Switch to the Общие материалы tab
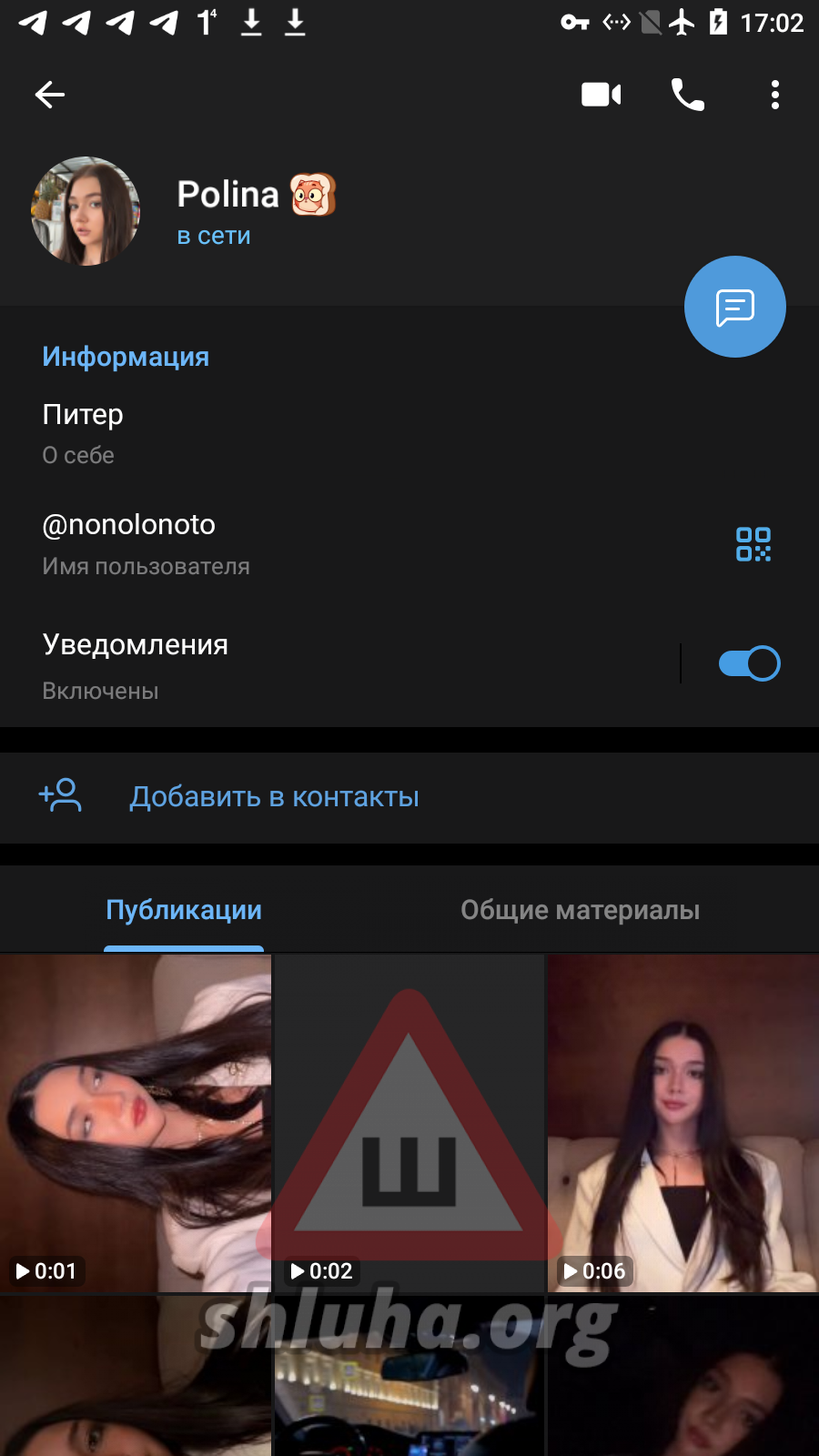The image size is (819, 1456). tap(580, 910)
